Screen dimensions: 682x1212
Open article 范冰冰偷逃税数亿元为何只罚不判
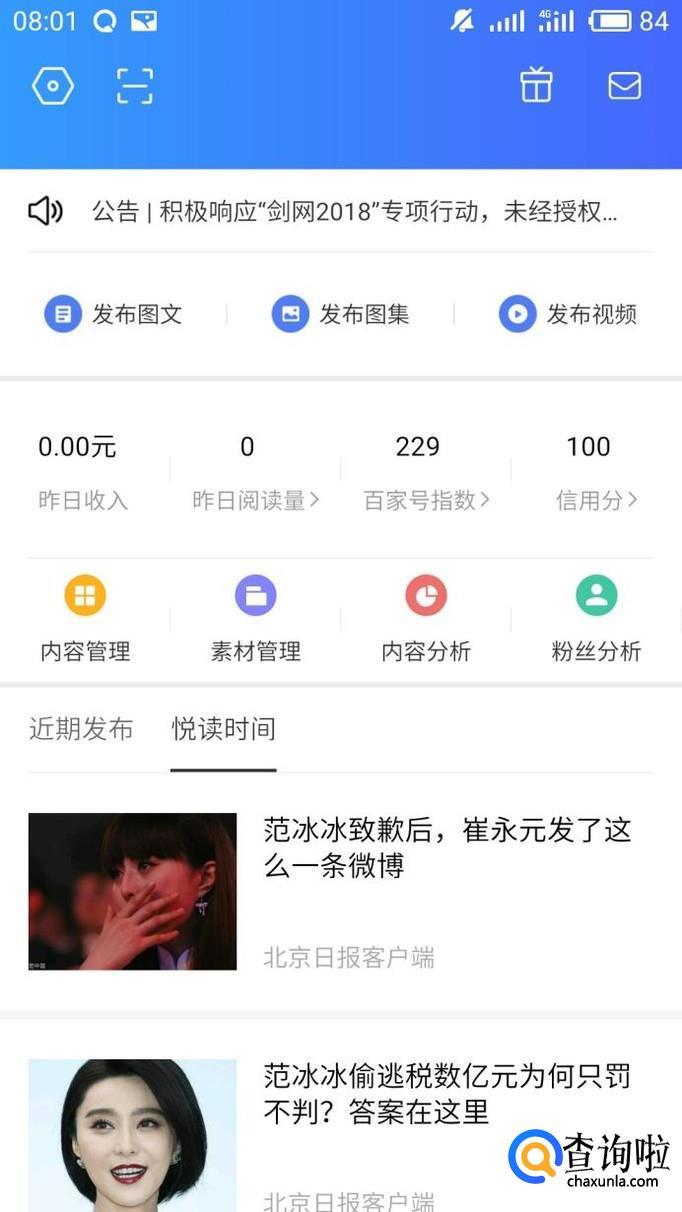tap(447, 1094)
